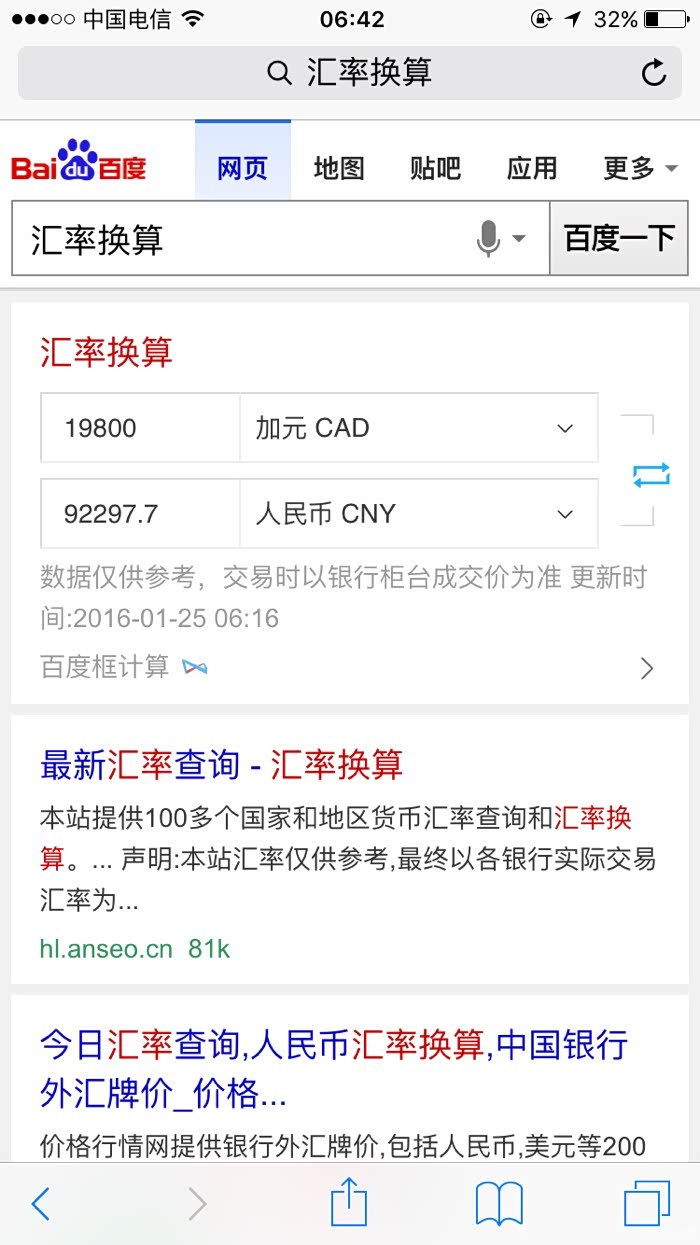The width and height of the screenshot is (700, 1245).
Task: Open the 人民币 CNY currency dropdown
Action: pos(419,514)
